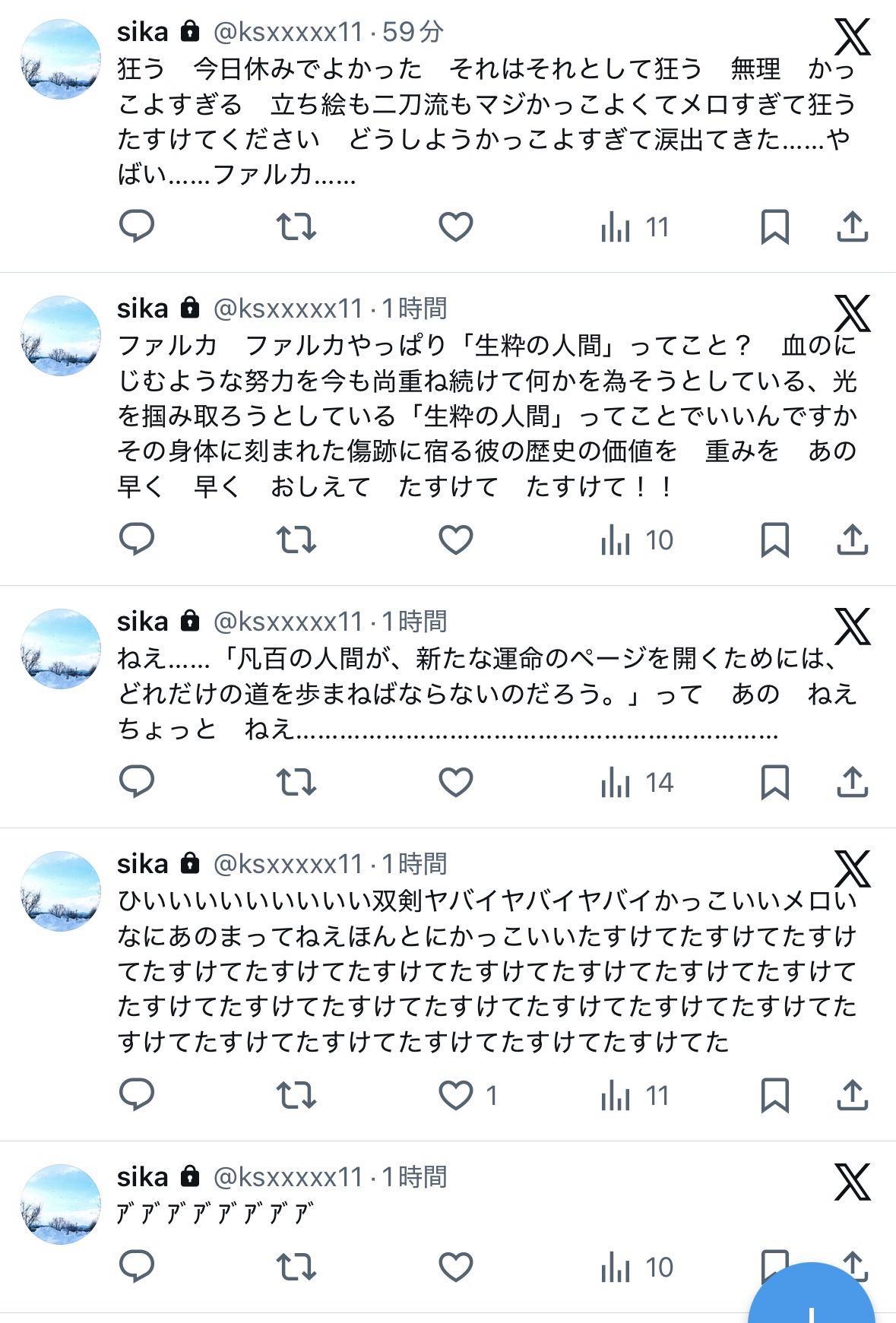This screenshot has height=1323, width=896.
Task: Reply to the 双剣ヤバイ post
Action: (137, 1095)
